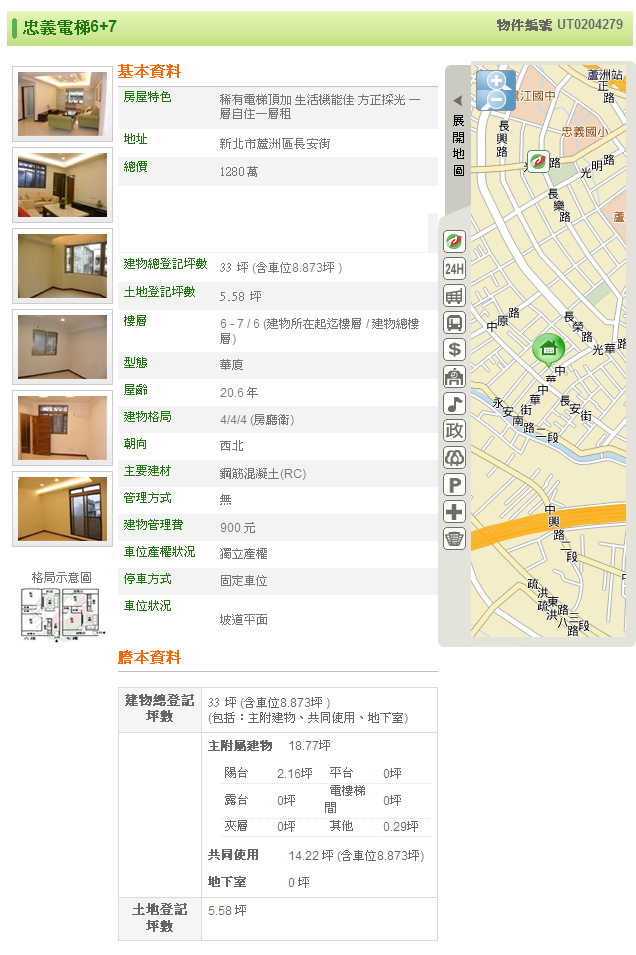The width and height of the screenshot is (636, 955).
Task: Expand the map with 展開地圖
Action: pos(458,136)
